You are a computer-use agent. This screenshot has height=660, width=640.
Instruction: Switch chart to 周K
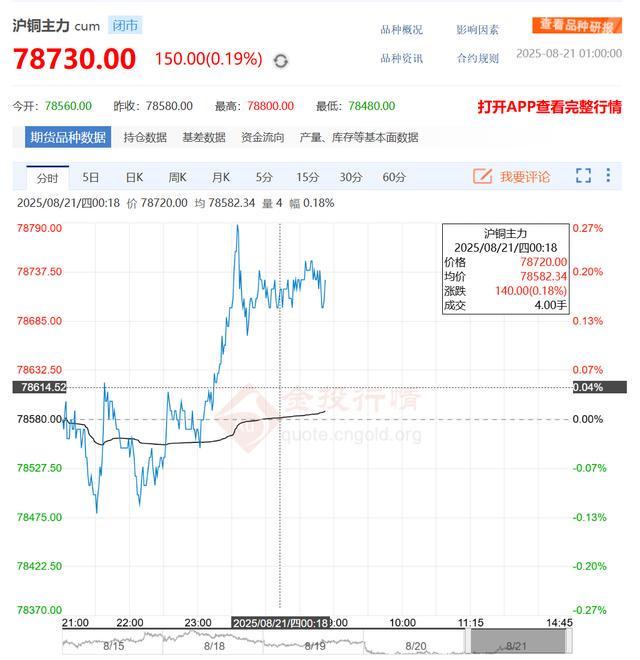coord(177,177)
